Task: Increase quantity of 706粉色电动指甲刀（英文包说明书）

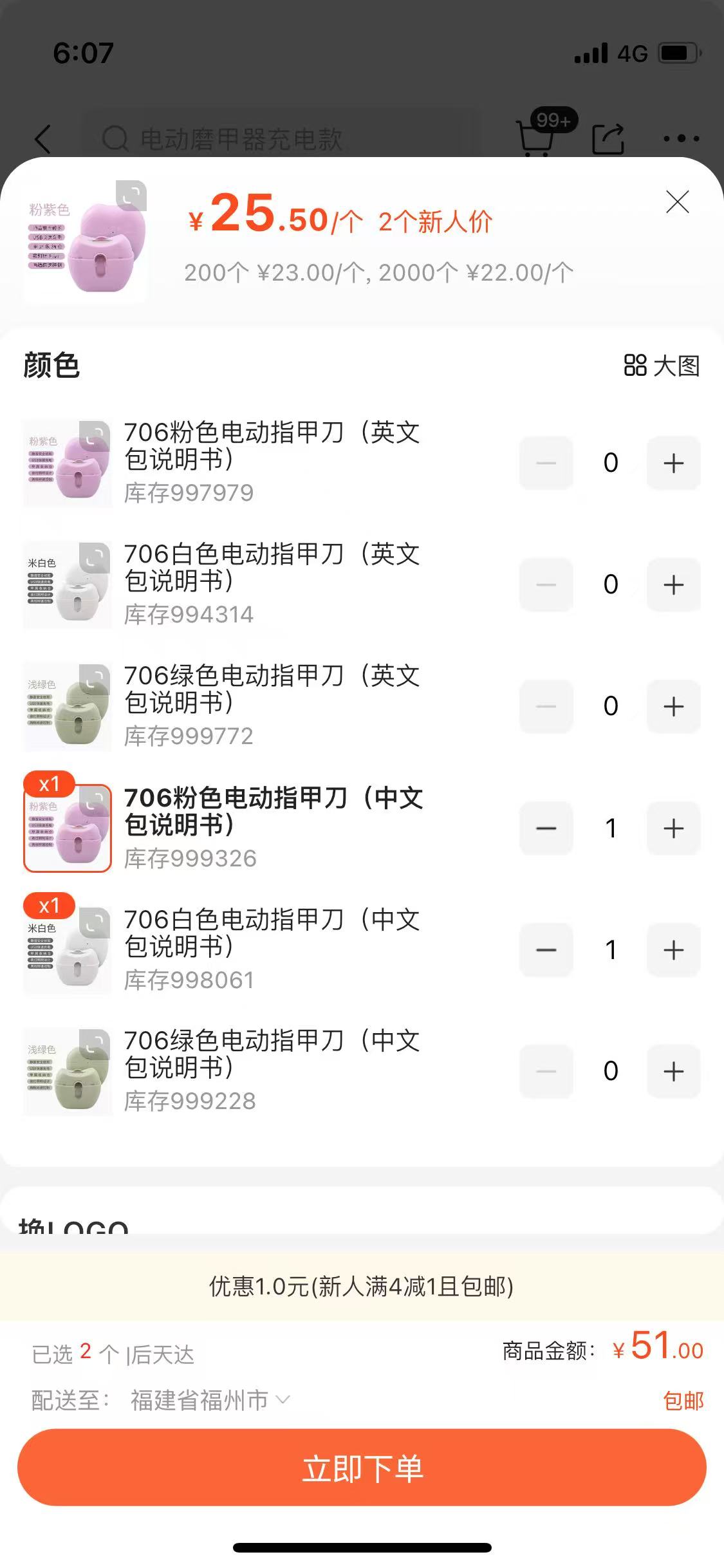Action: coord(673,463)
